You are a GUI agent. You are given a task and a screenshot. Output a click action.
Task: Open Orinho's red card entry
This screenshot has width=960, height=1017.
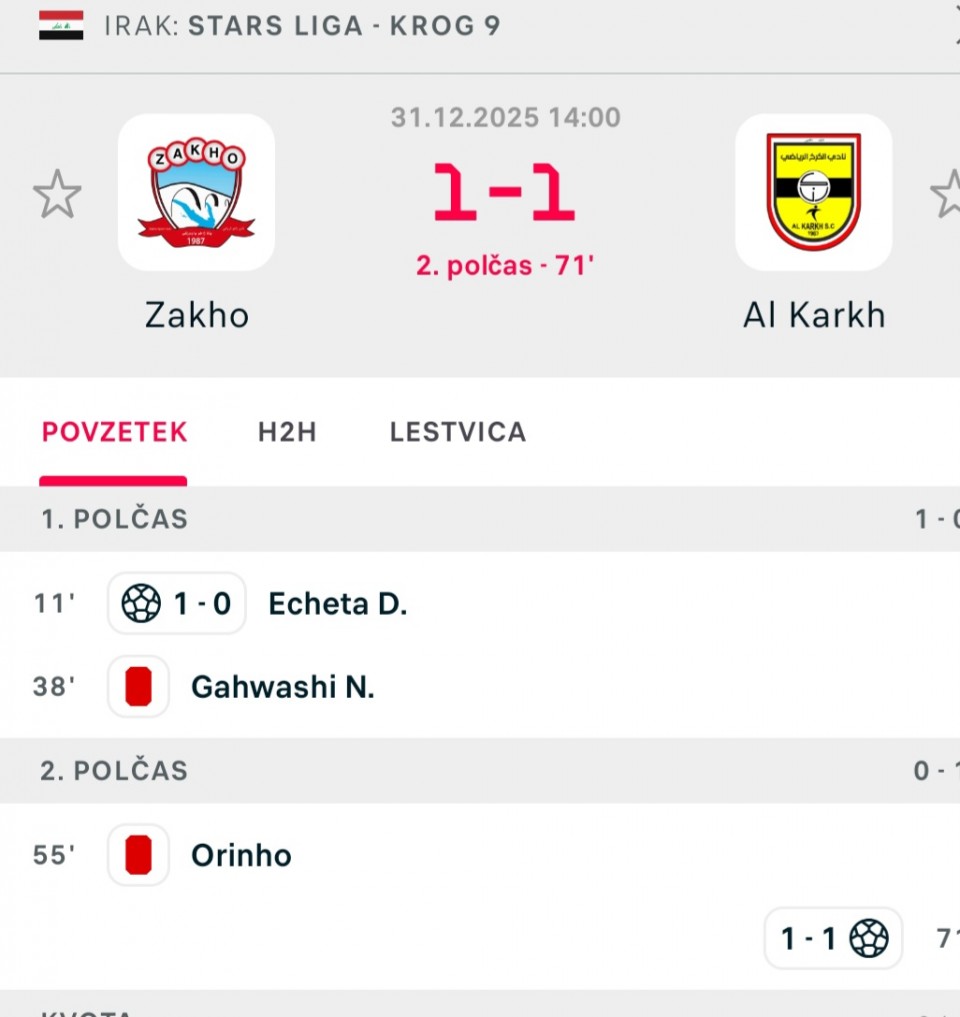point(241,855)
